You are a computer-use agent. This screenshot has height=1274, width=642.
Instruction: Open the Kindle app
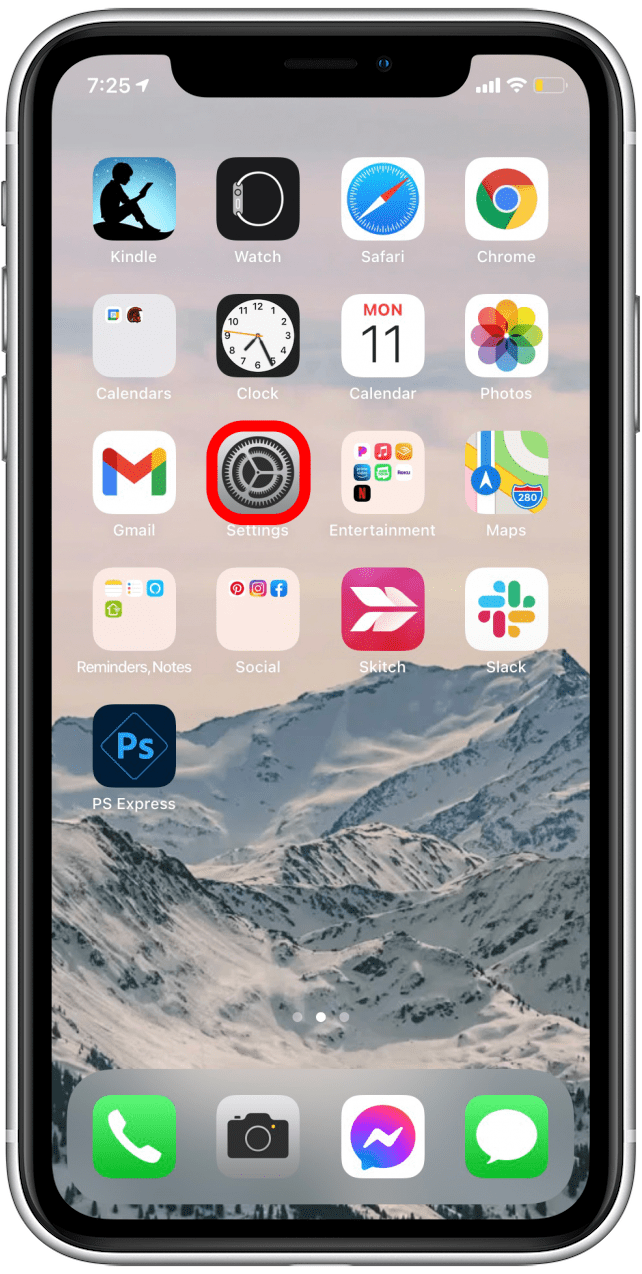coord(134,199)
